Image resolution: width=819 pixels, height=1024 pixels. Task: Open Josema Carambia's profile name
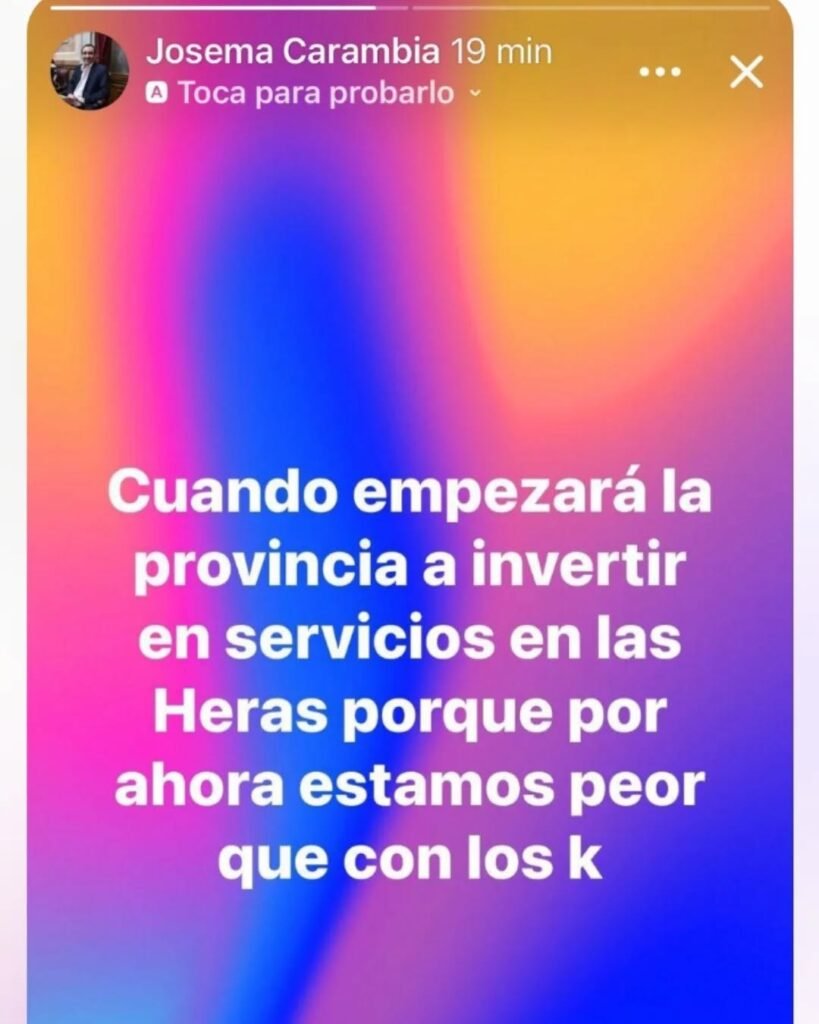(292, 52)
